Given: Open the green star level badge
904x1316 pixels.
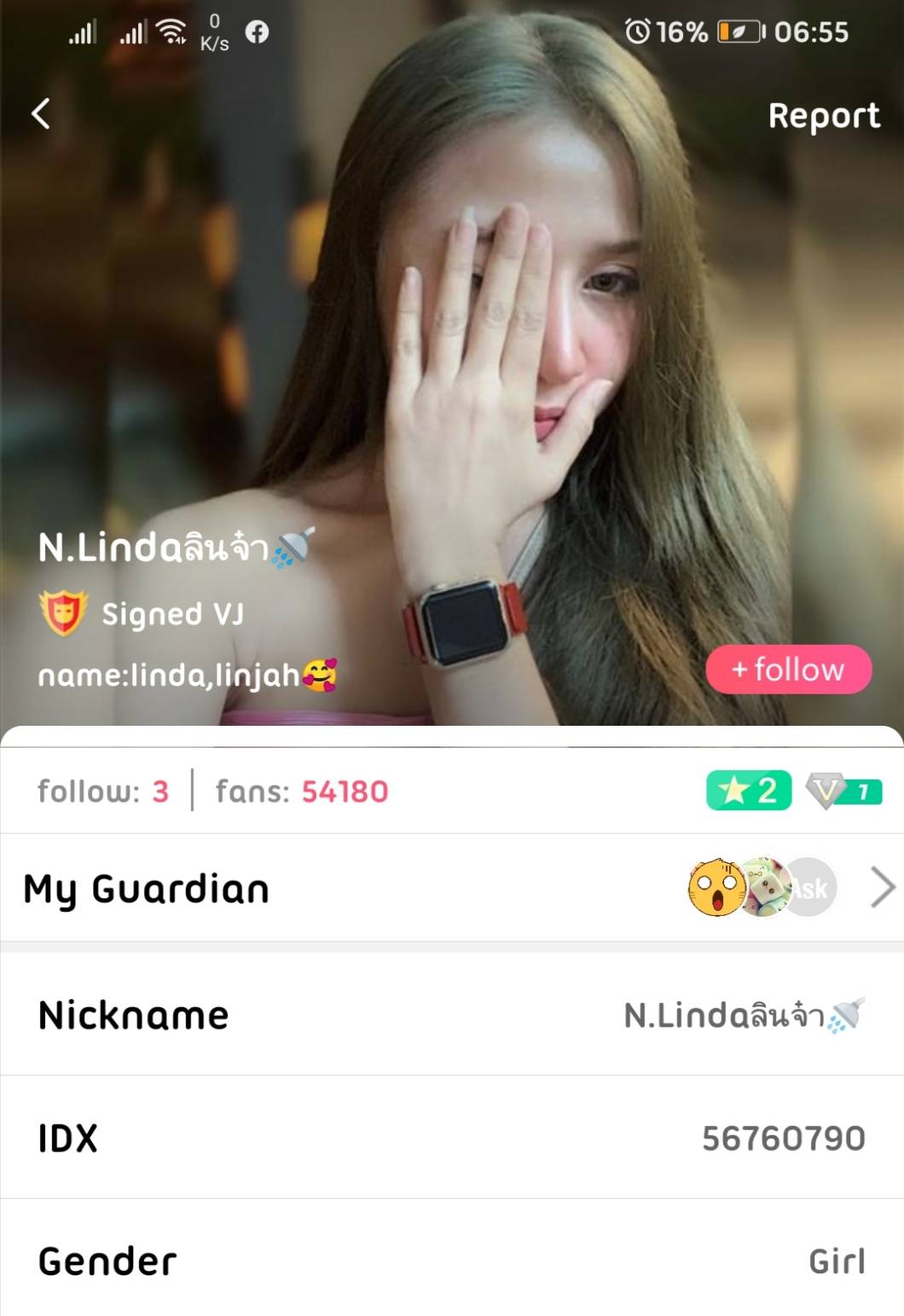Looking at the screenshot, I should tap(748, 791).
